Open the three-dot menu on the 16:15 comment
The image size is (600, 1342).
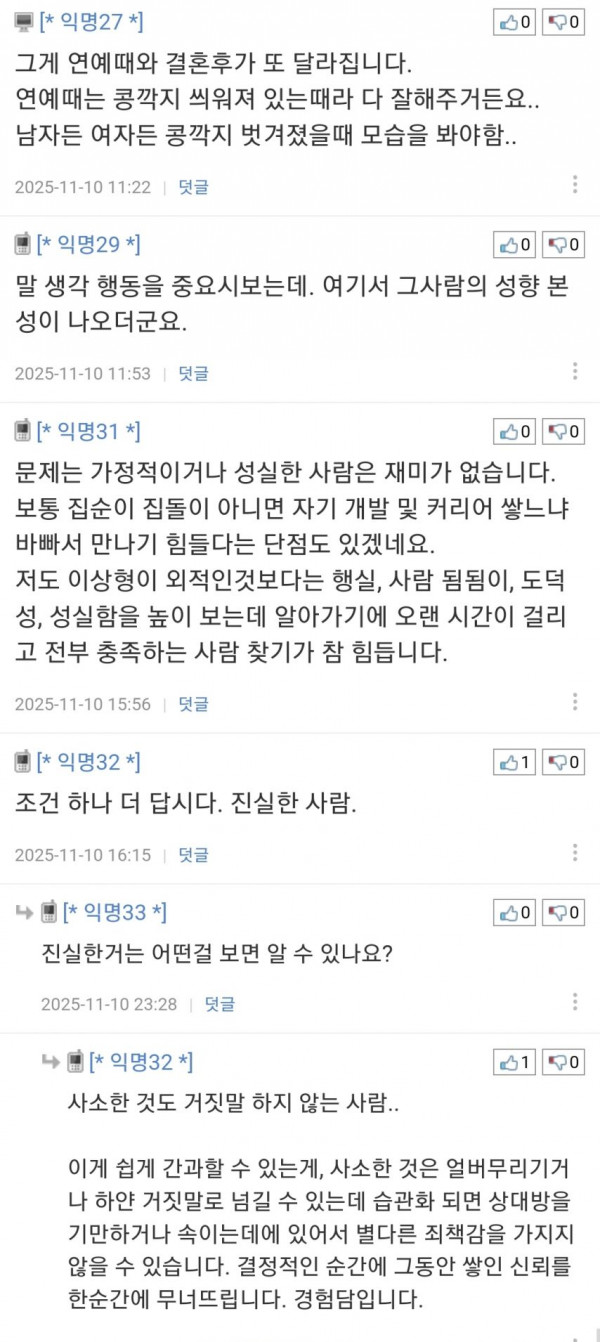point(575,854)
